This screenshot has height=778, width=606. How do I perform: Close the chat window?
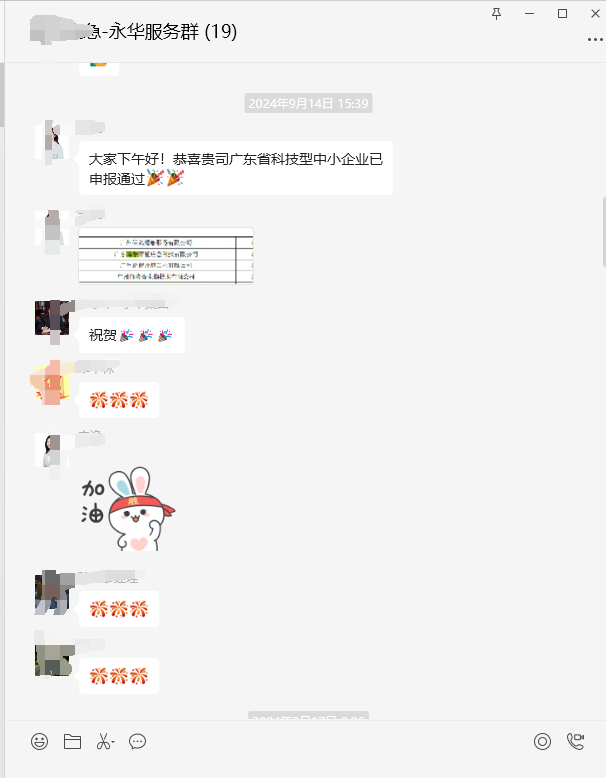[x=593, y=12]
